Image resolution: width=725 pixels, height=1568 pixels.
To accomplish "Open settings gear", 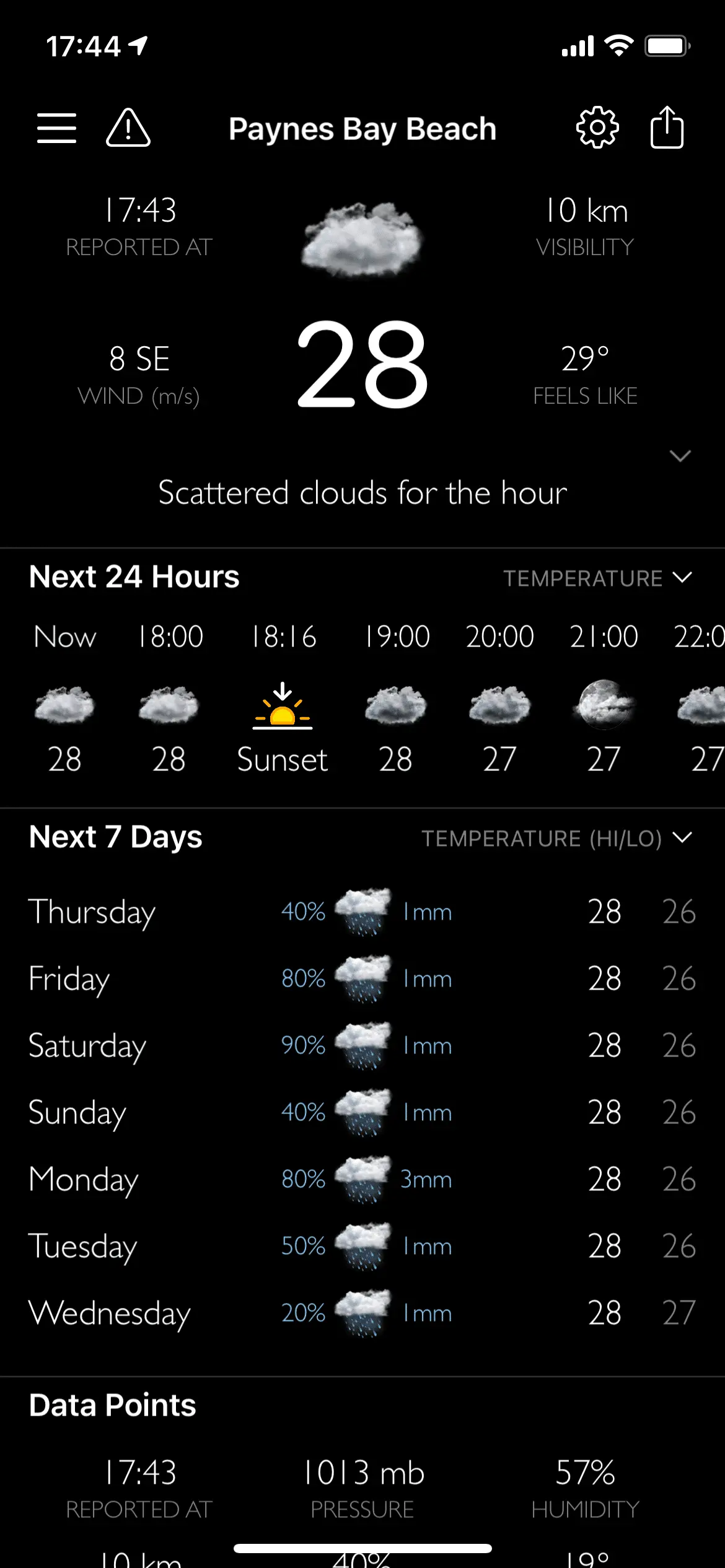I will coord(597,128).
